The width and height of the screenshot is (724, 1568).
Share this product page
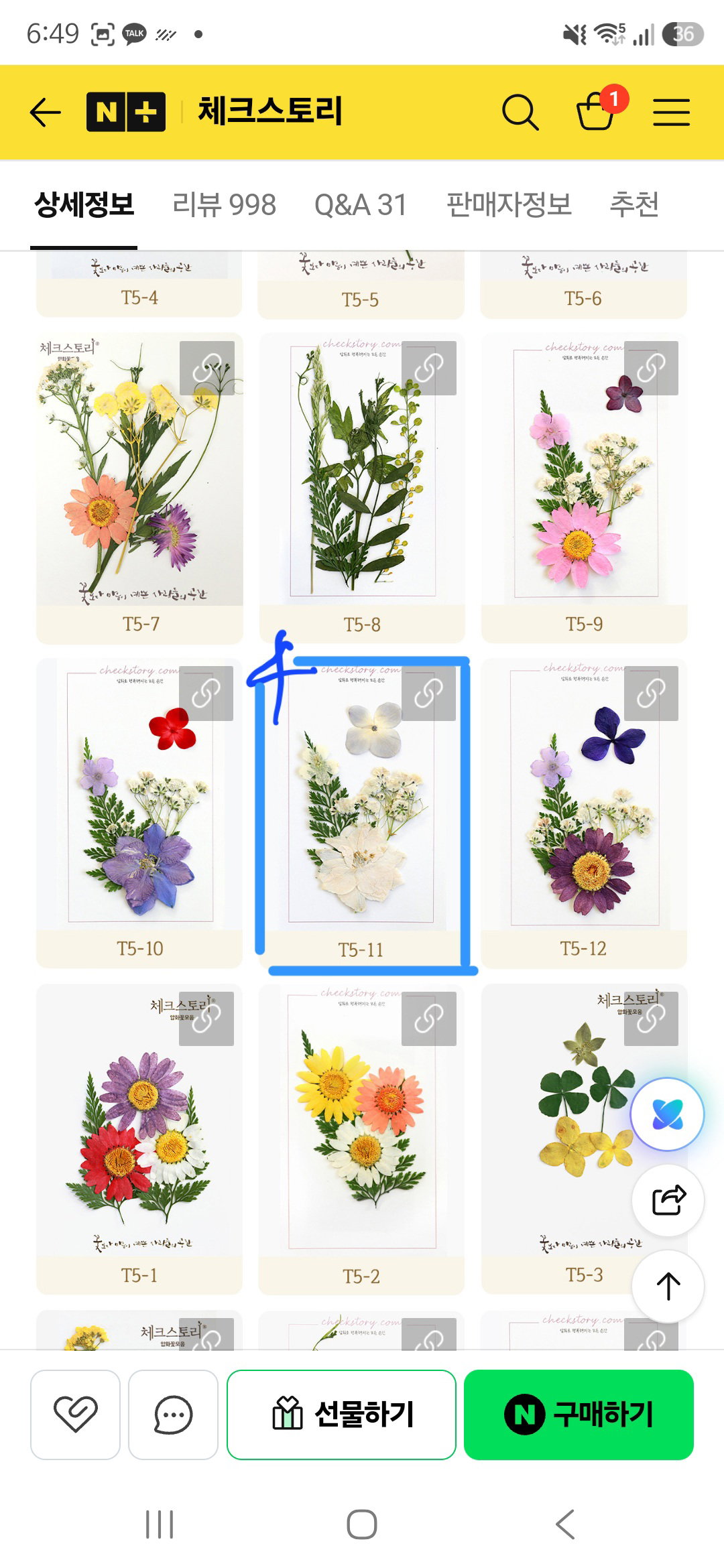click(x=668, y=1200)
